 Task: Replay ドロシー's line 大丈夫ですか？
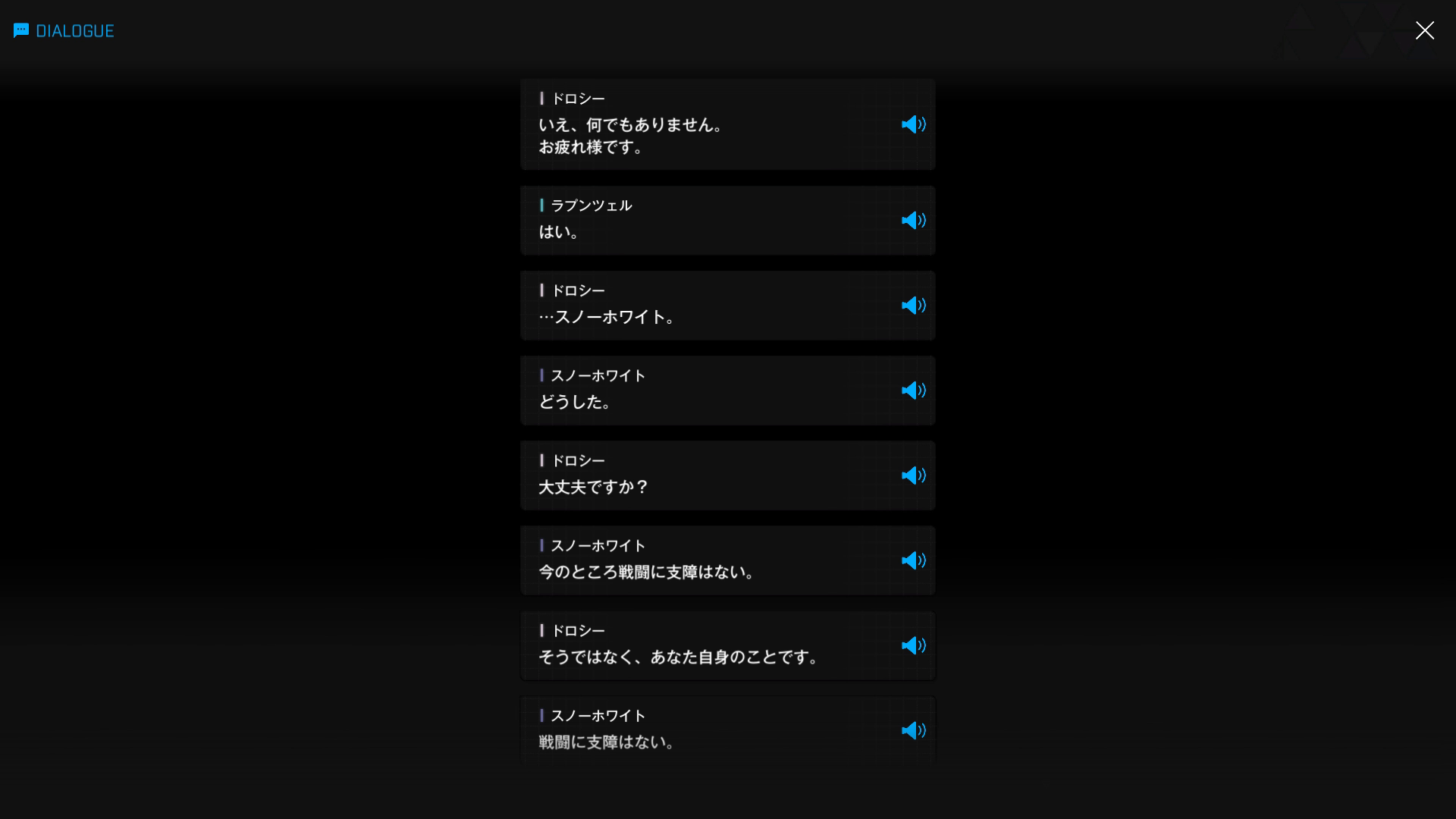tap(913, 475)
